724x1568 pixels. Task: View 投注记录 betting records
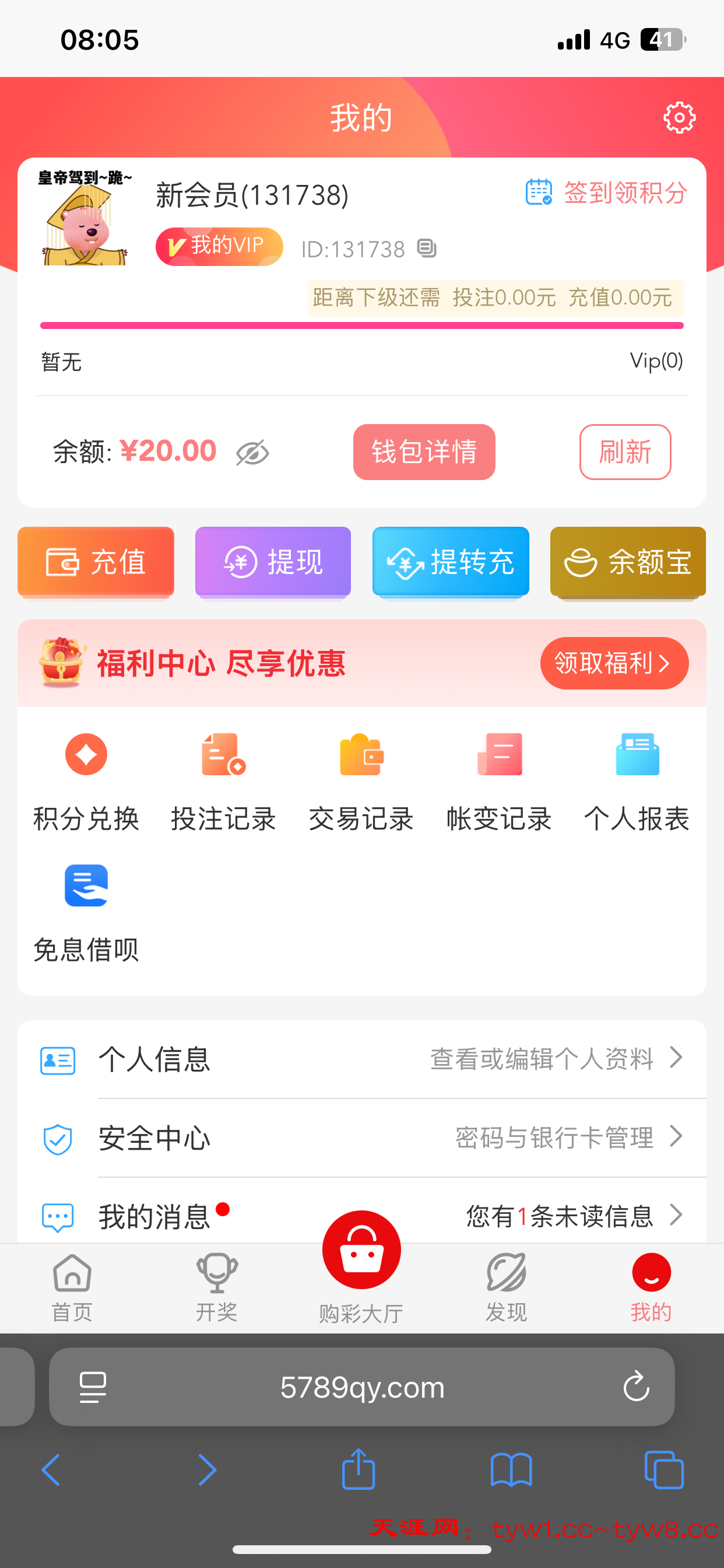[x=223, y=781]
